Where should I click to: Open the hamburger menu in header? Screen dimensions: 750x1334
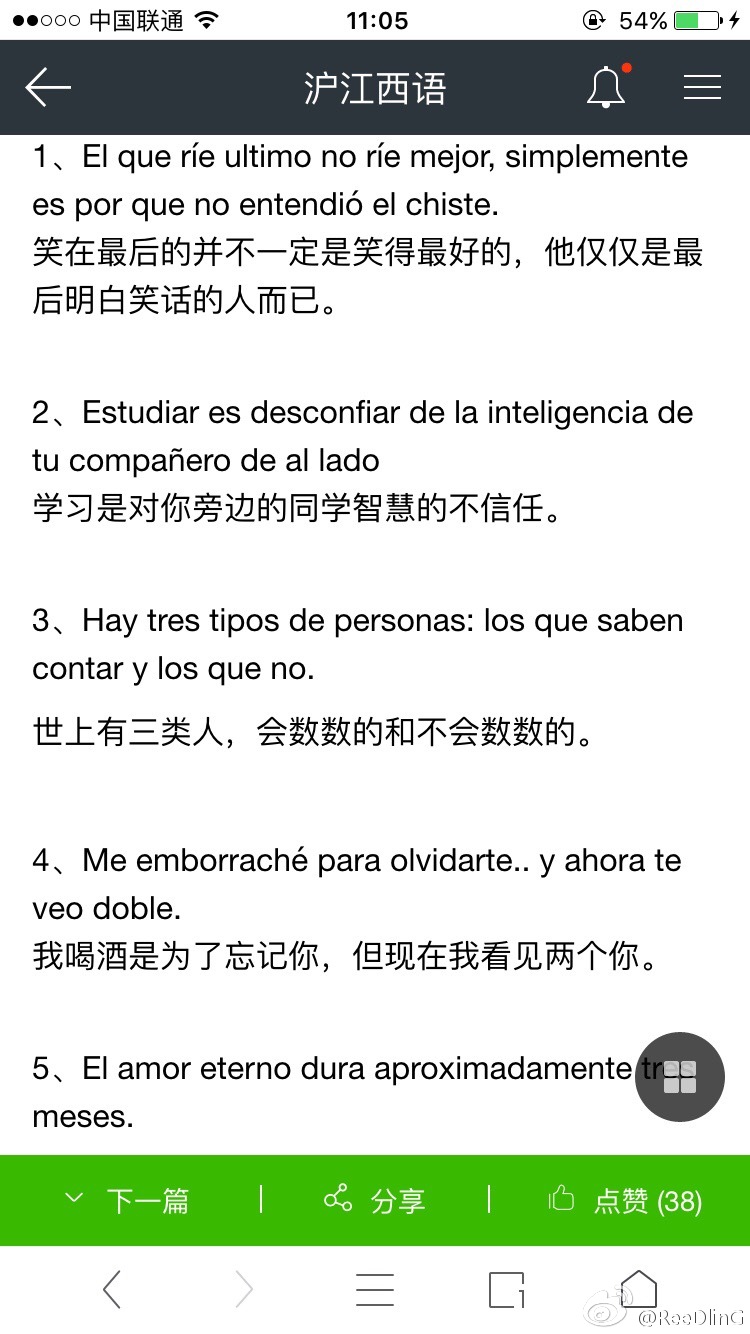pos(702,88)
